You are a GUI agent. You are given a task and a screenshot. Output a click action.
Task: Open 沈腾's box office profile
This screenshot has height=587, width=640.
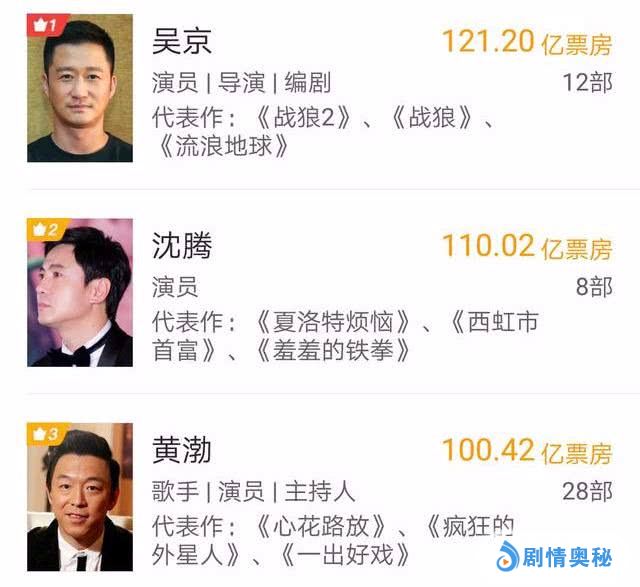(x=182, y=246)
